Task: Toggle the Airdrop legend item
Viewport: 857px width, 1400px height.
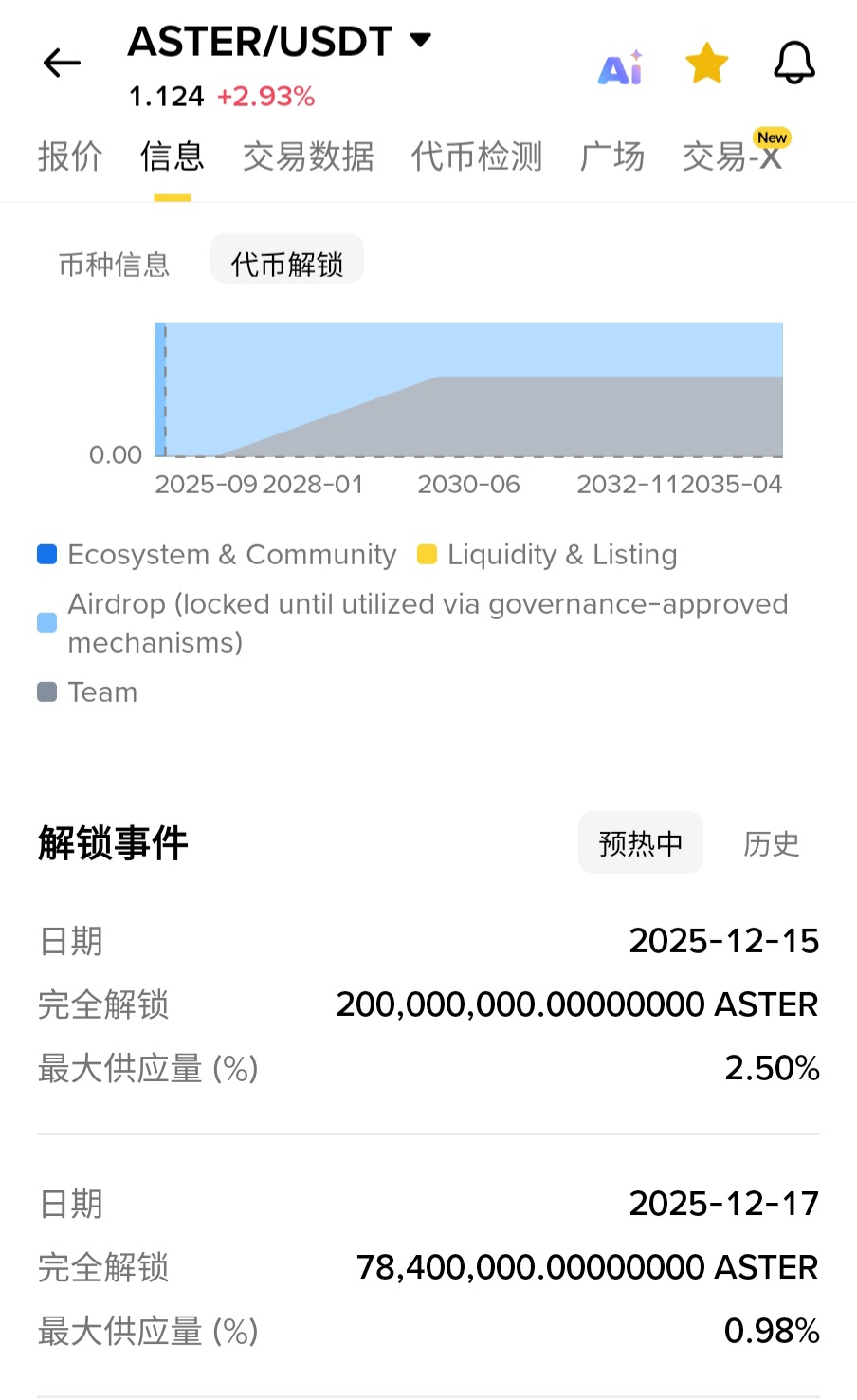Action: pos(412,622)
